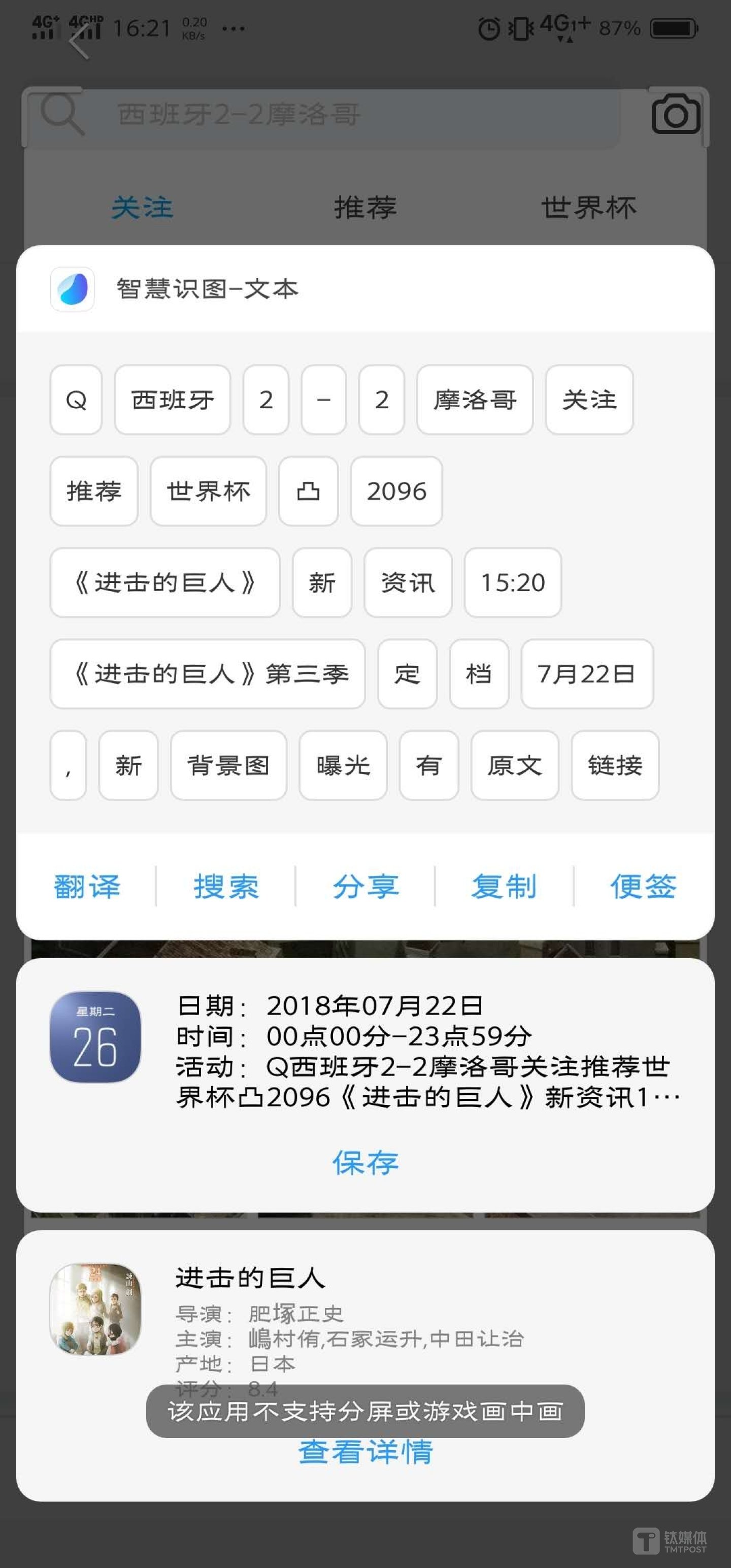The height and width of the screenshot is (1568, 731).
Task: Tap the calendar icon showing date 26
Action: (x=95, y=1037)
